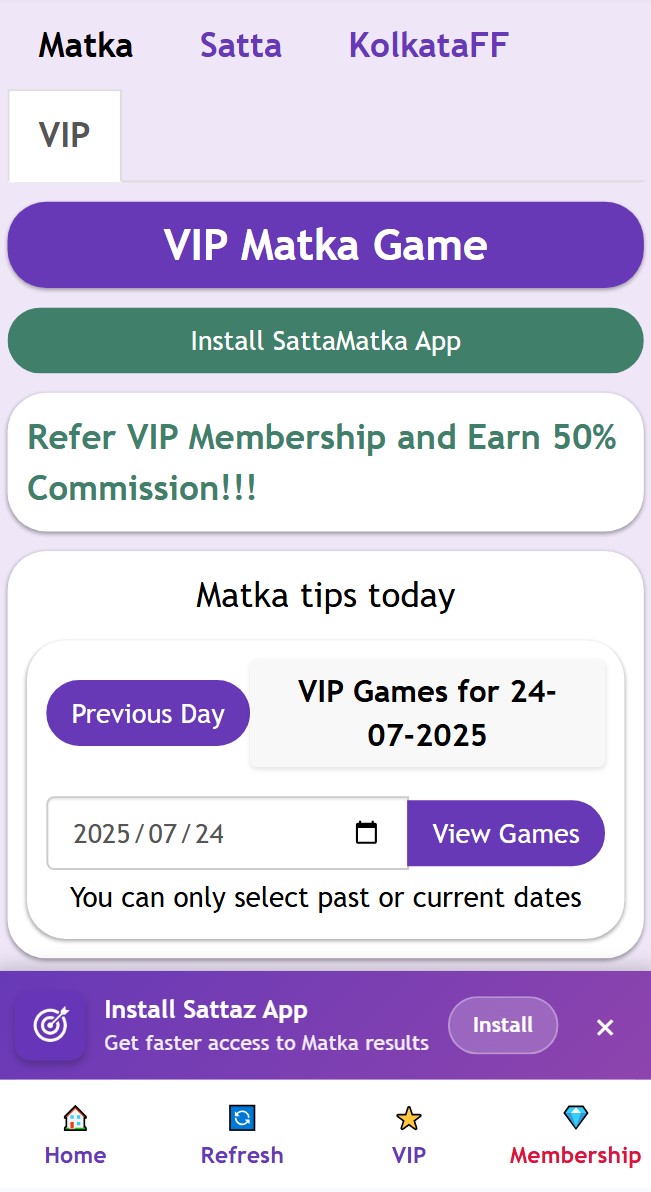Image resolution: width=651 pixels, height=1192 pixels.
Task: Go to Previous Day games
Action: pyautogui.click(x=148, y=714)
